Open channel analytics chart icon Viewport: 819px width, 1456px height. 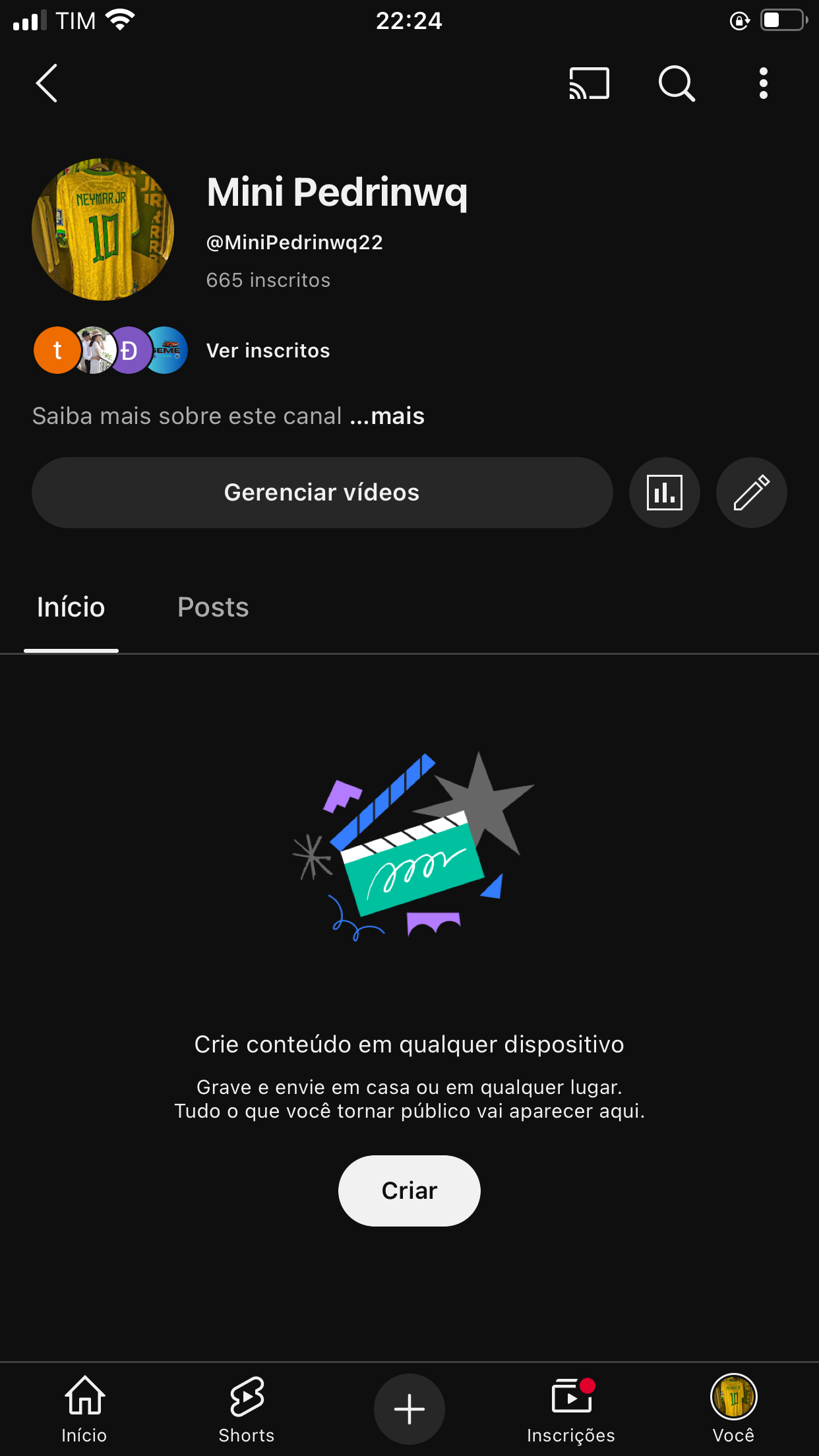pyautogui.click(x=664, y=493)
